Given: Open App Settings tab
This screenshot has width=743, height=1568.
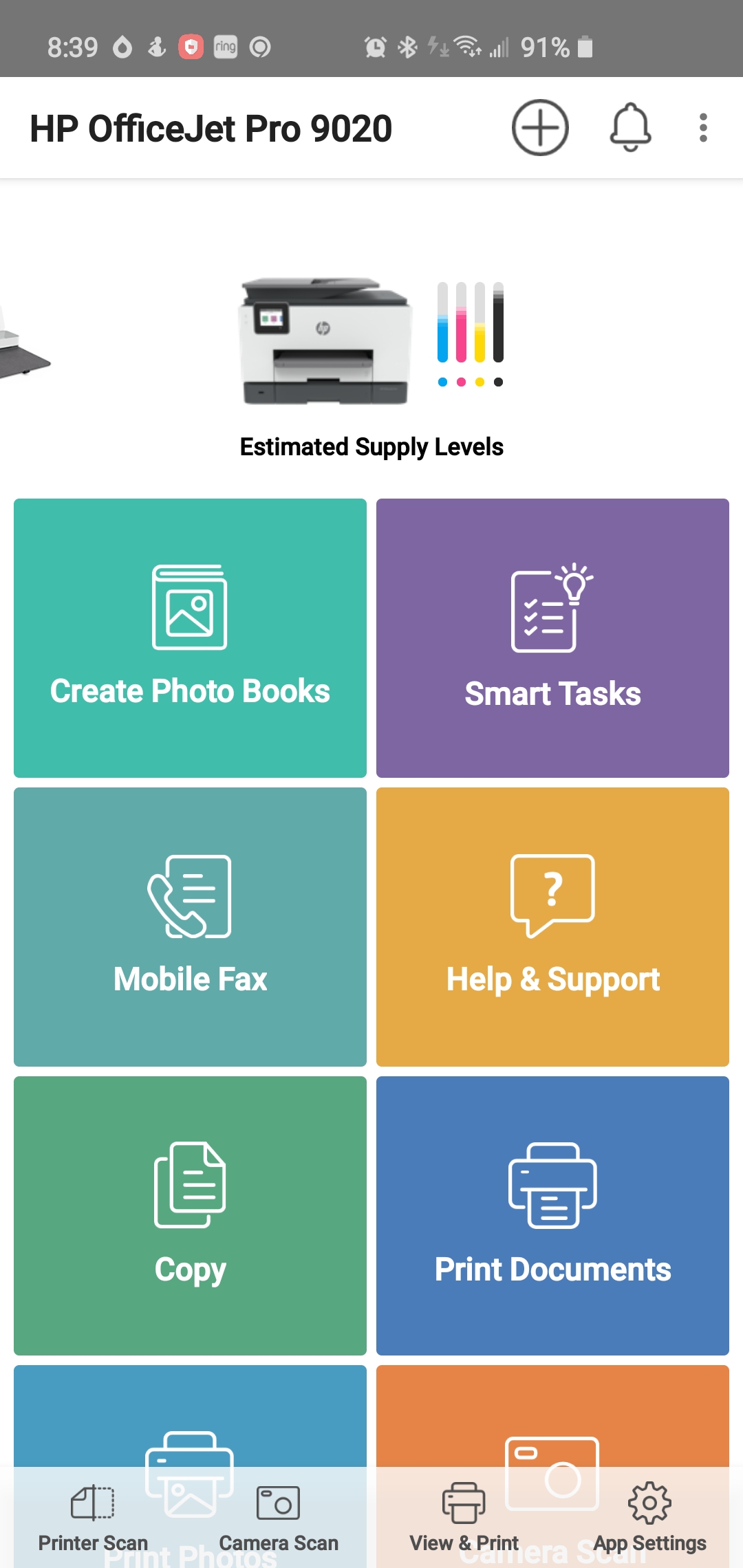Looking at the screenshot, I should (650, 1517).
